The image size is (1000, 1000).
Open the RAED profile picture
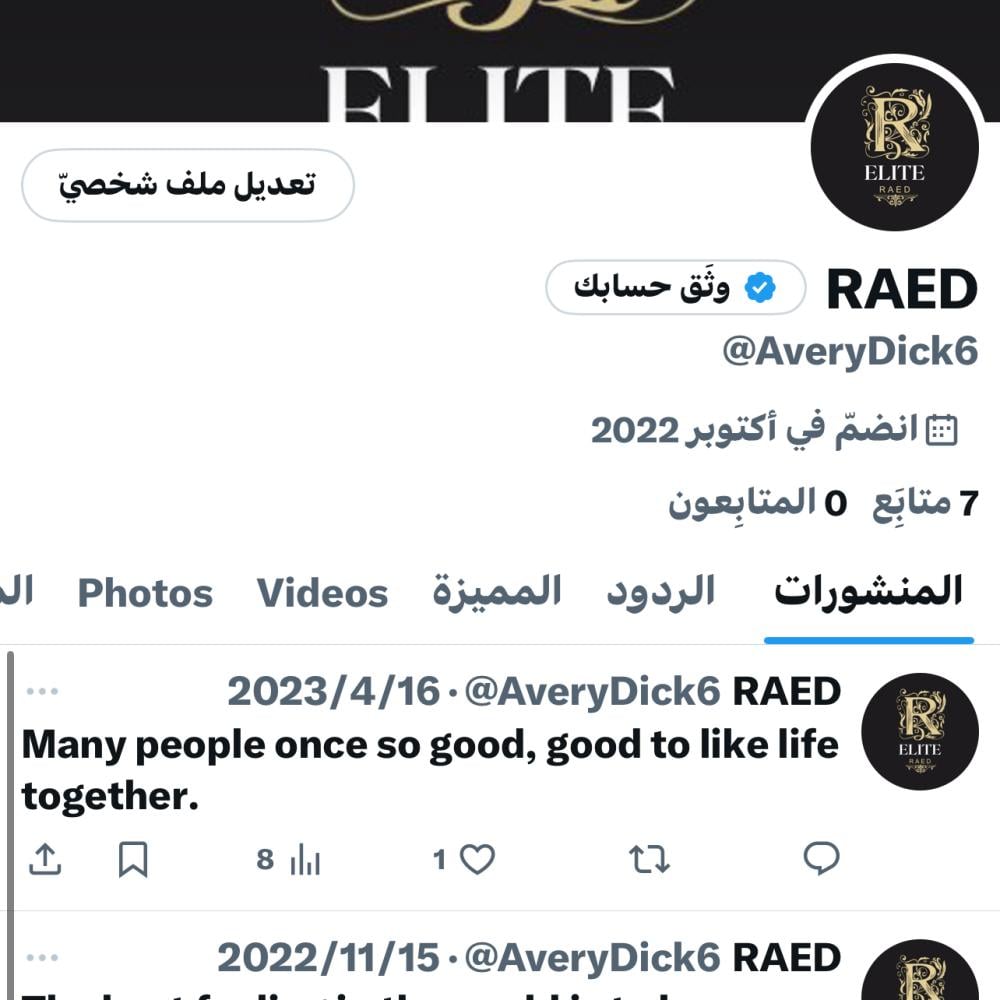coord(895,146)
